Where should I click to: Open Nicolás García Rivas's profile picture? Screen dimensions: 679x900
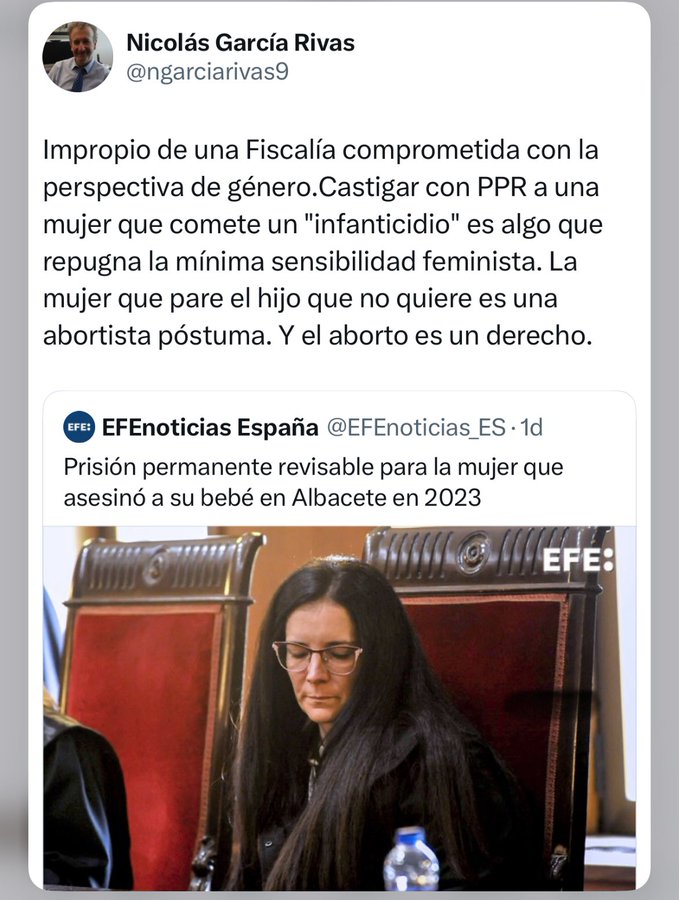pyautogui.click(x=77, y=57)
